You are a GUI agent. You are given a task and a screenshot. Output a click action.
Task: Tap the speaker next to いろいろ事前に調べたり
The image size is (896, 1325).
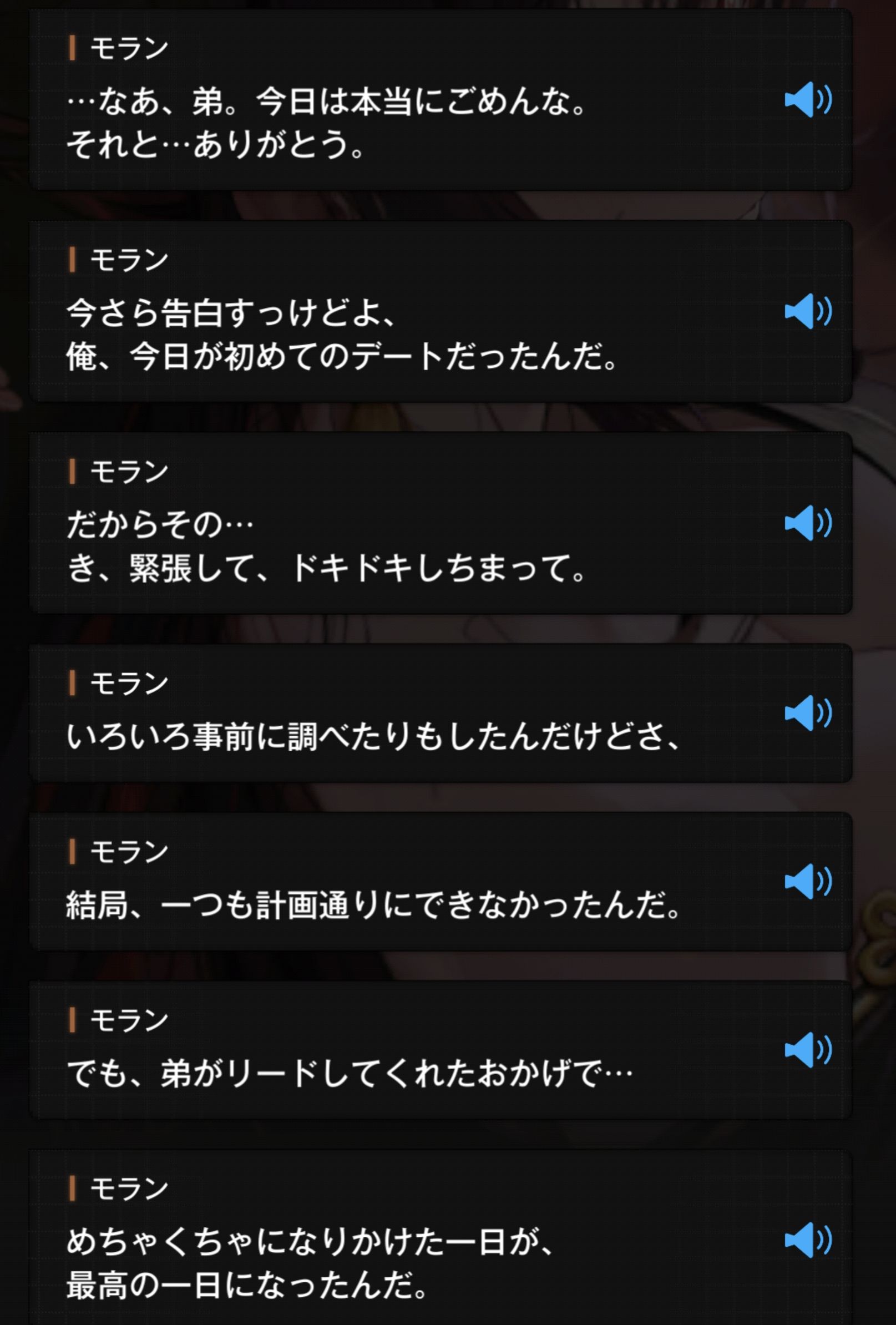807,712
